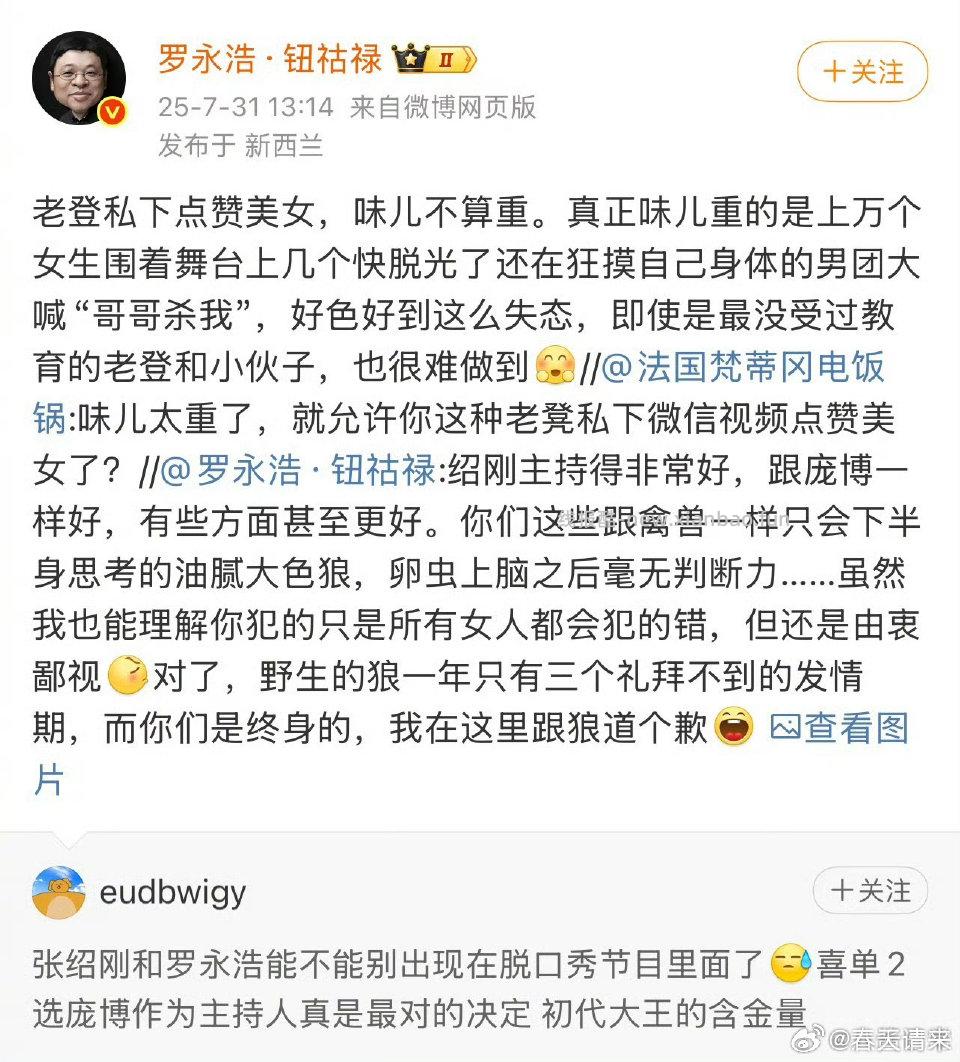960x1062 pixels.
Task: Follow 罗永浩 with the top 关注 button
Action: pos(862,72)
